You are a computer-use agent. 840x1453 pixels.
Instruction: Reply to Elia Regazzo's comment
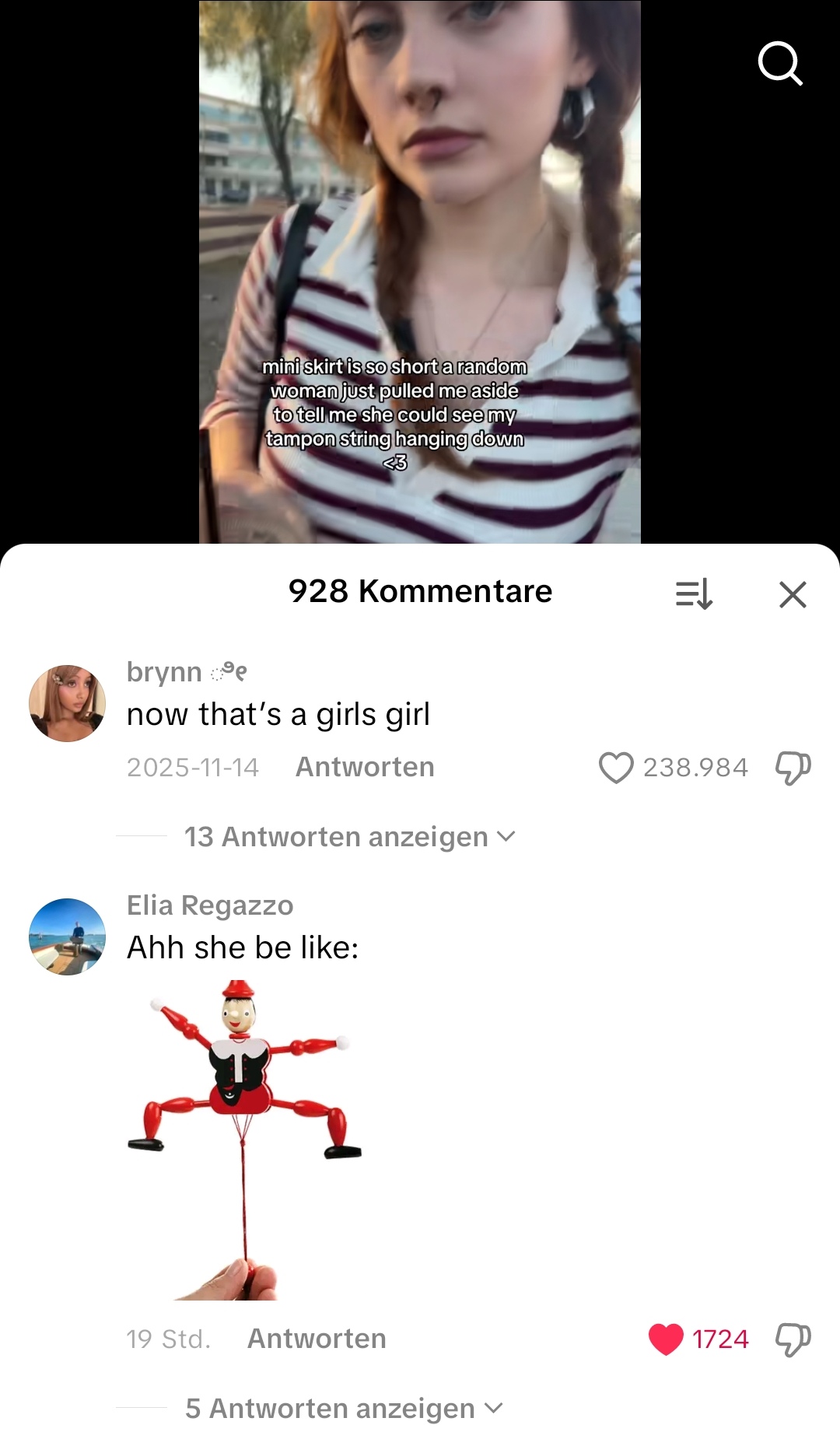(317, 1339)
